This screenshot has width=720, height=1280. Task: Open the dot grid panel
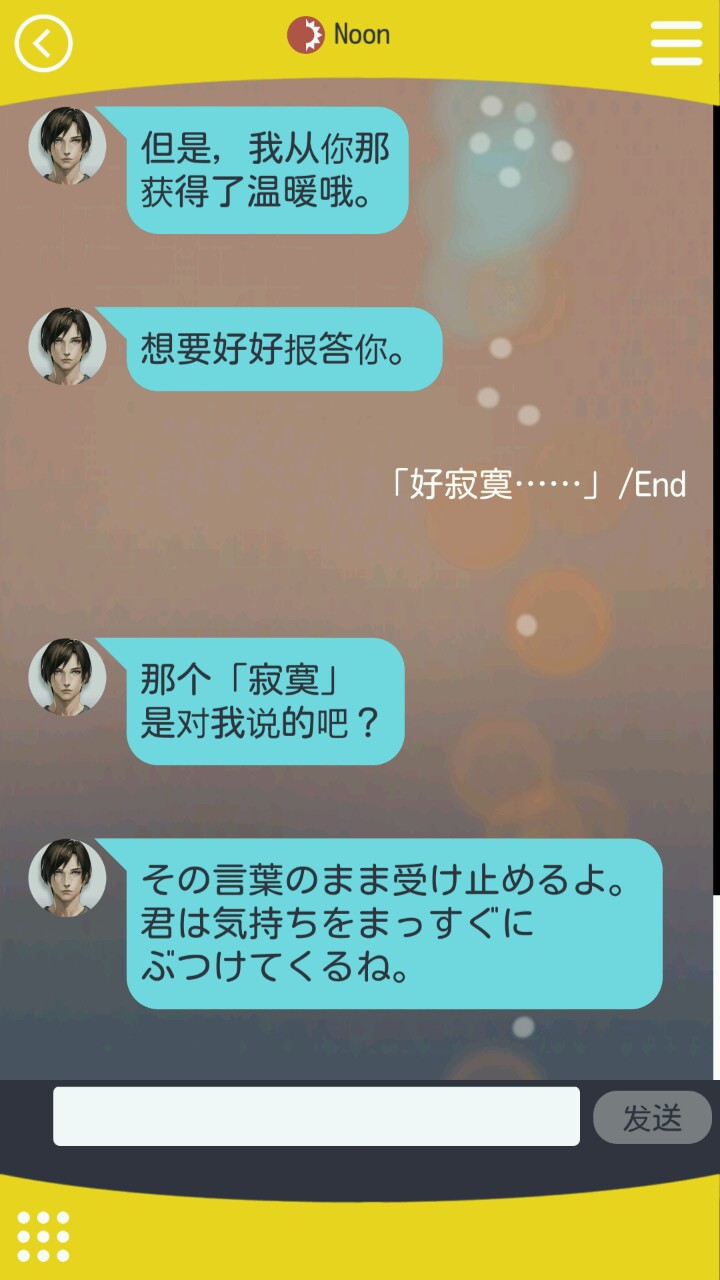pyautogui.click(x=44, y=1236)
